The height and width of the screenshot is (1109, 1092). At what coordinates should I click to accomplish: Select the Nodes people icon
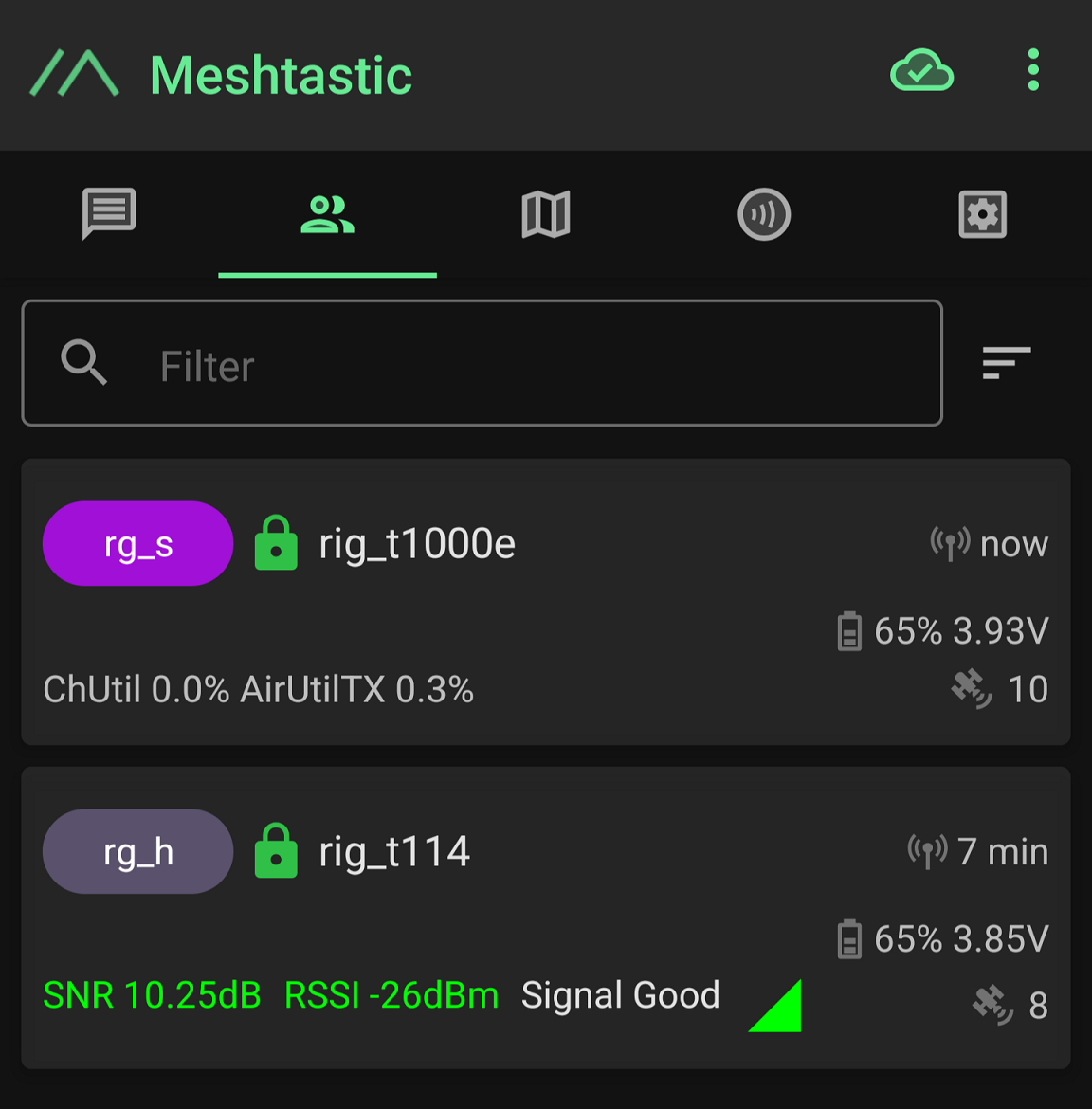click(327, 215)
